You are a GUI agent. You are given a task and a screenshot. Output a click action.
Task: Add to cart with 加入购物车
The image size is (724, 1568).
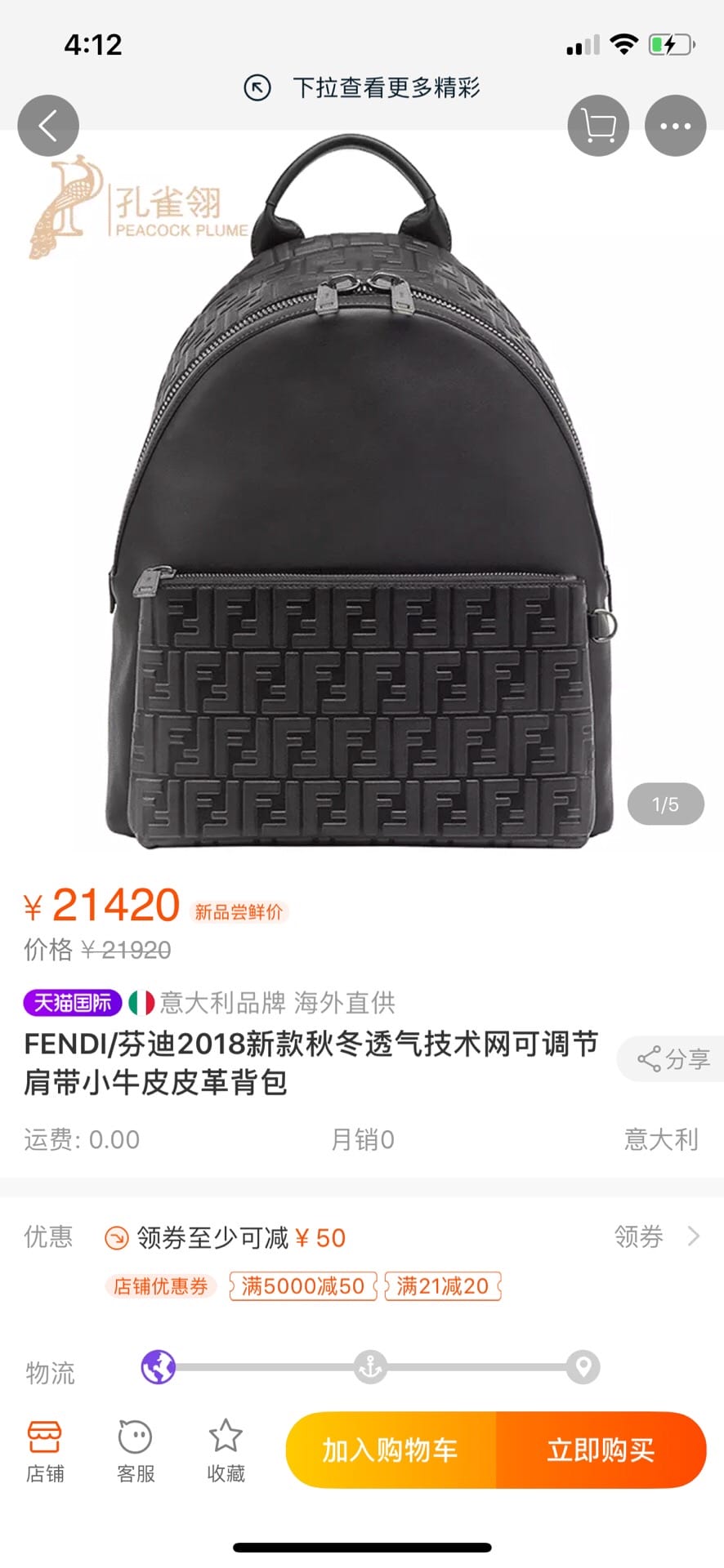click(x=391, y=1450)
